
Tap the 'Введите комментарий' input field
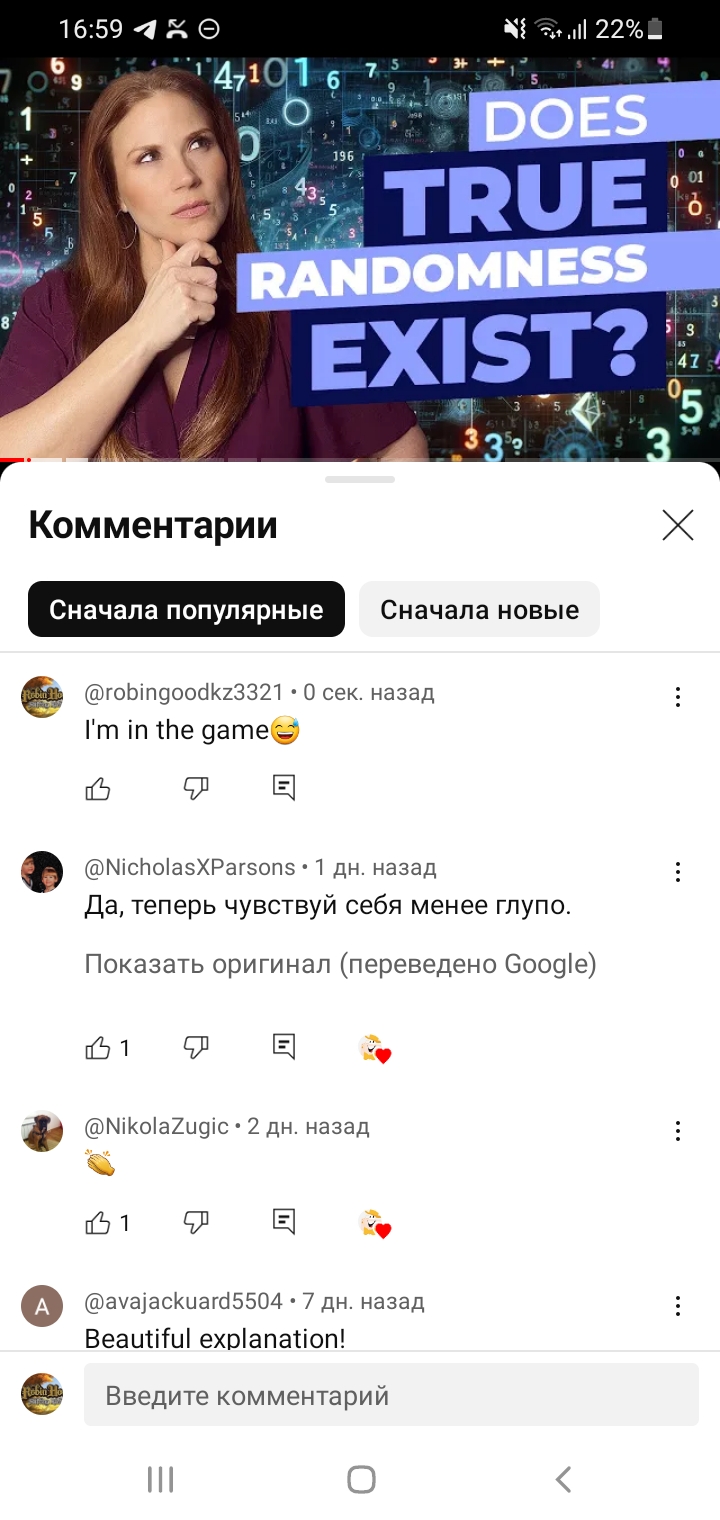pos(390,1395)
